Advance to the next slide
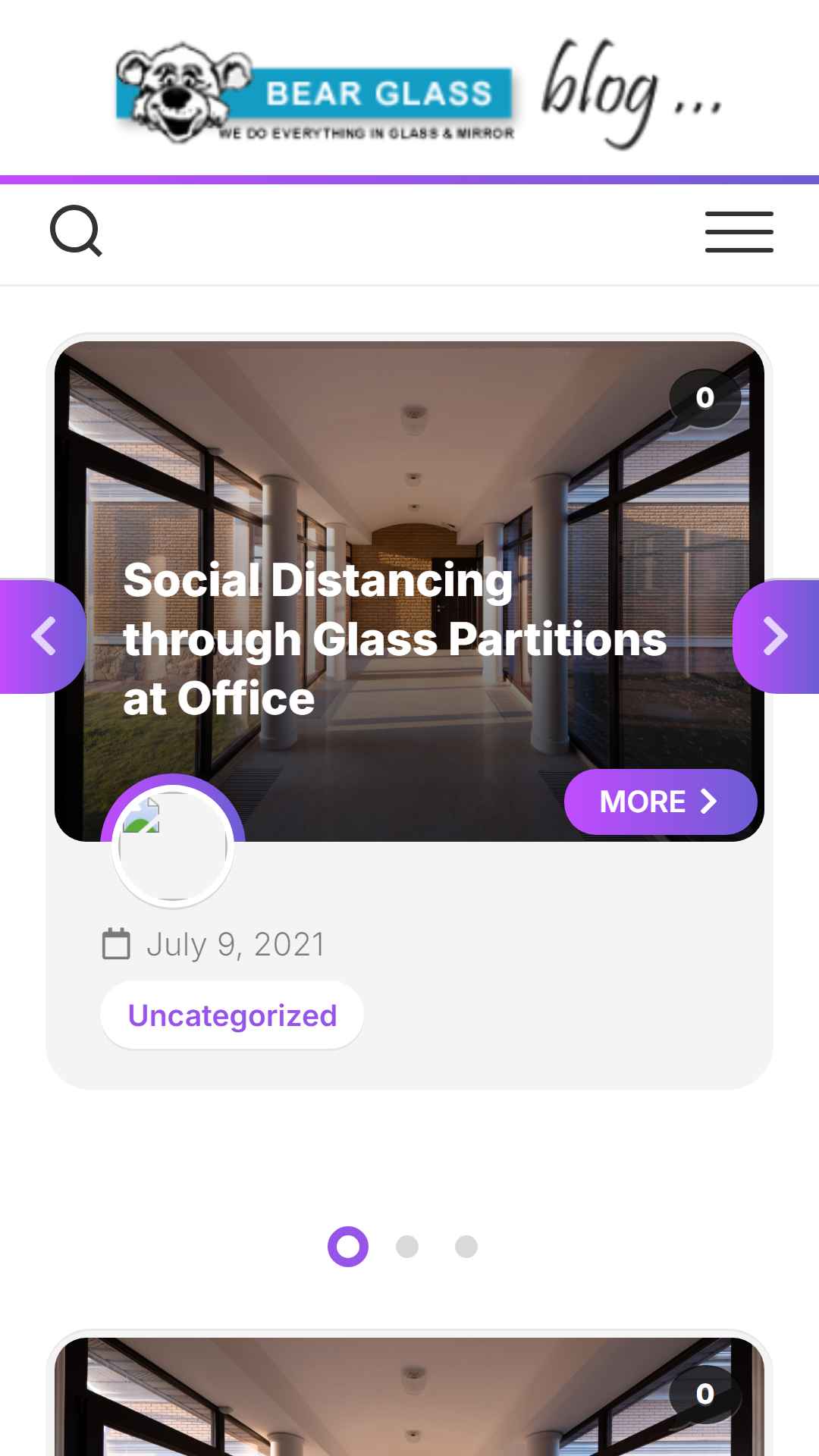This screenshot has width=819, height=1456. 777,635
